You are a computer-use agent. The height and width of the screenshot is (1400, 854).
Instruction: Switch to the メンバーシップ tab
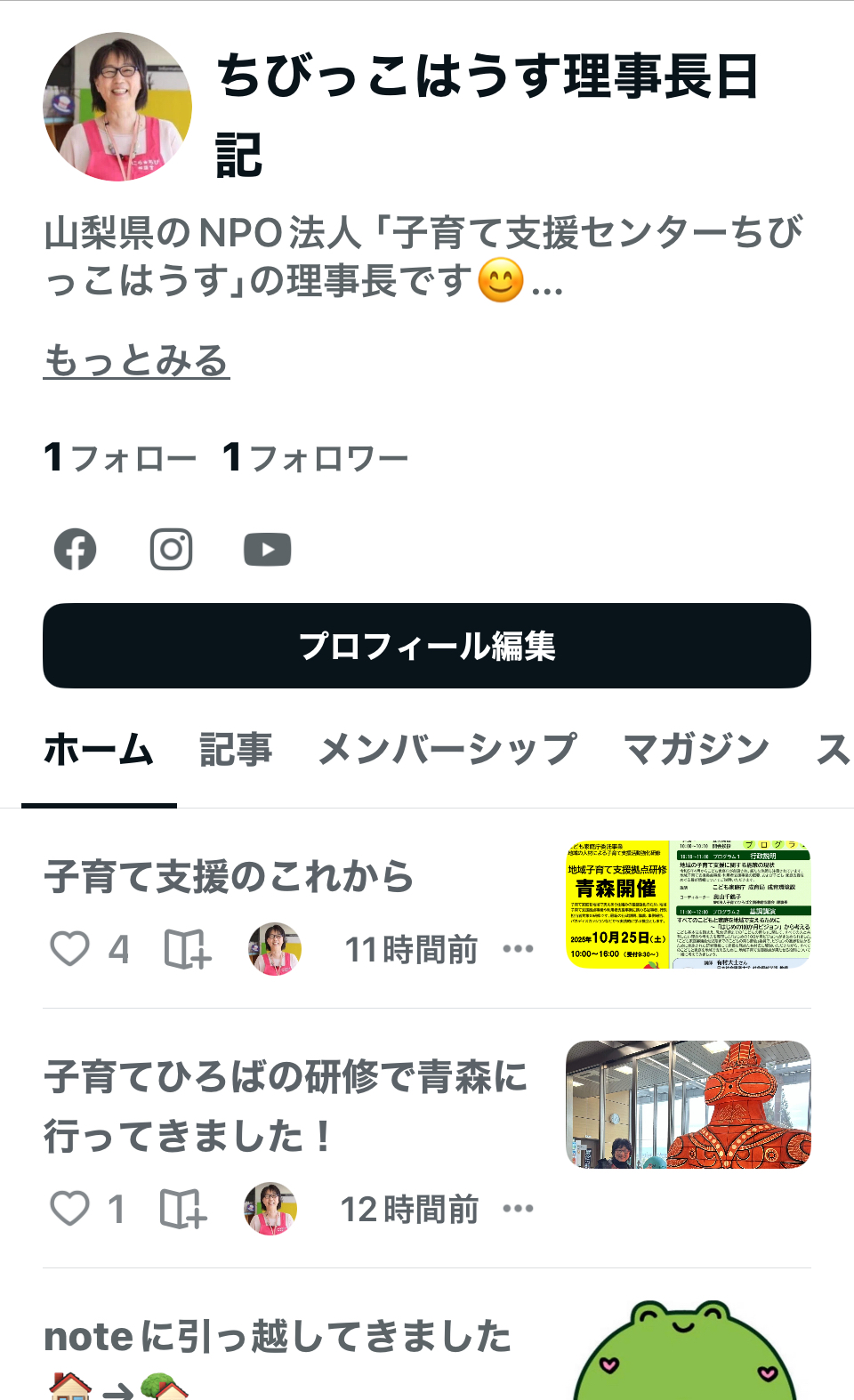447,750
